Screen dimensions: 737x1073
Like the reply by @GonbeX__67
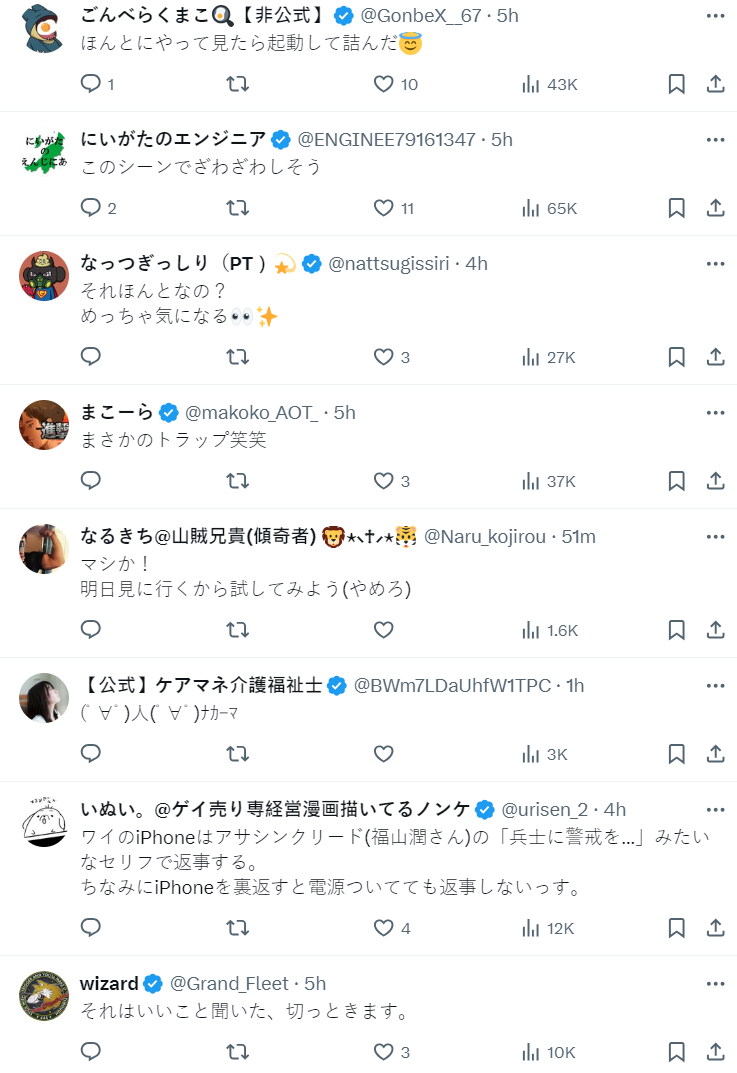pyautogui.click(x=384, y=84)
